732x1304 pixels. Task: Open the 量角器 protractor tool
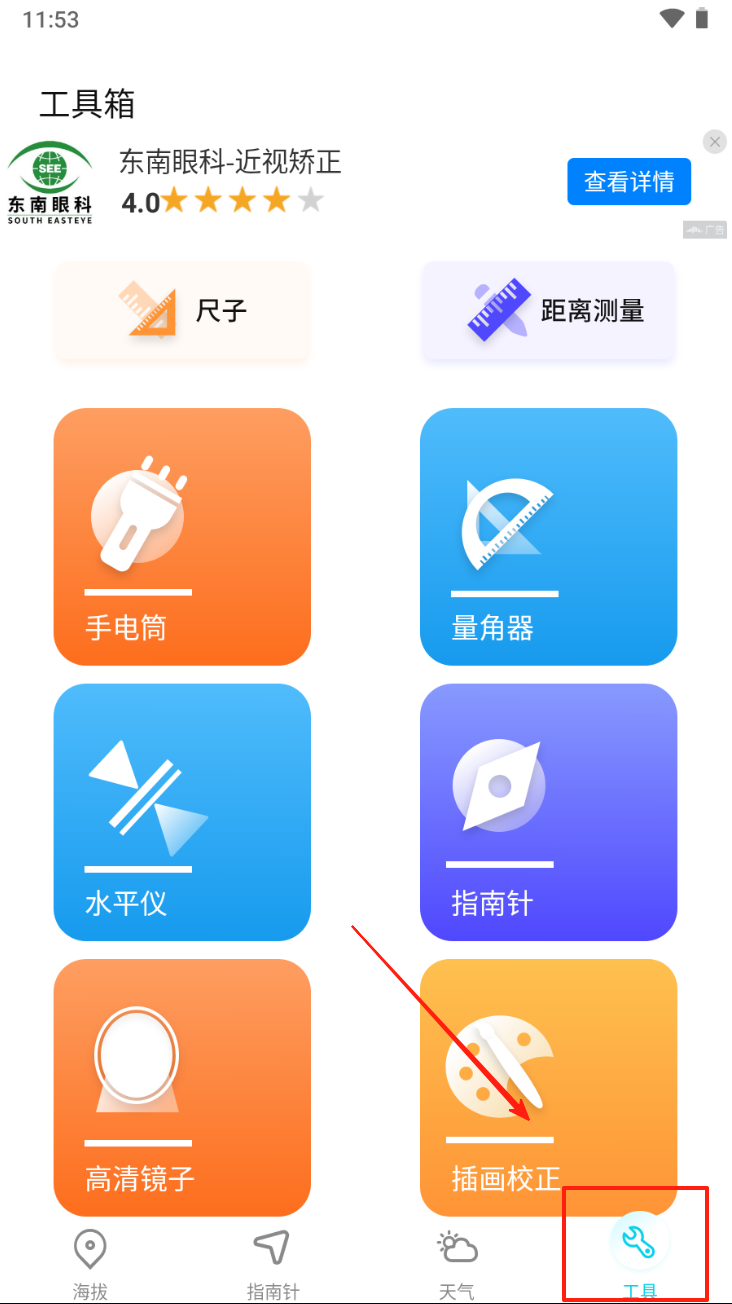pos(548,536)
